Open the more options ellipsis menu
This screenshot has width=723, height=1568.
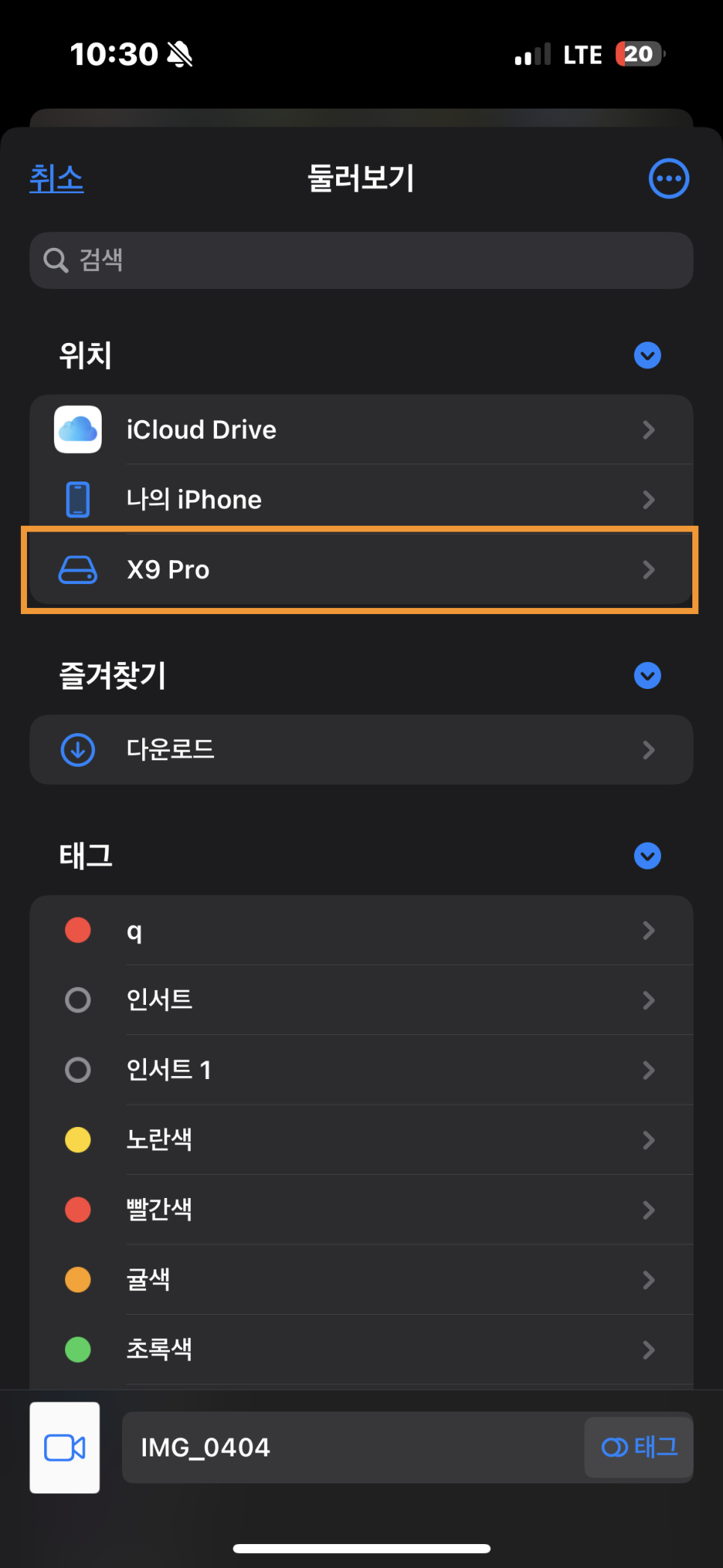pyautogui.click(x=668, y=178)
